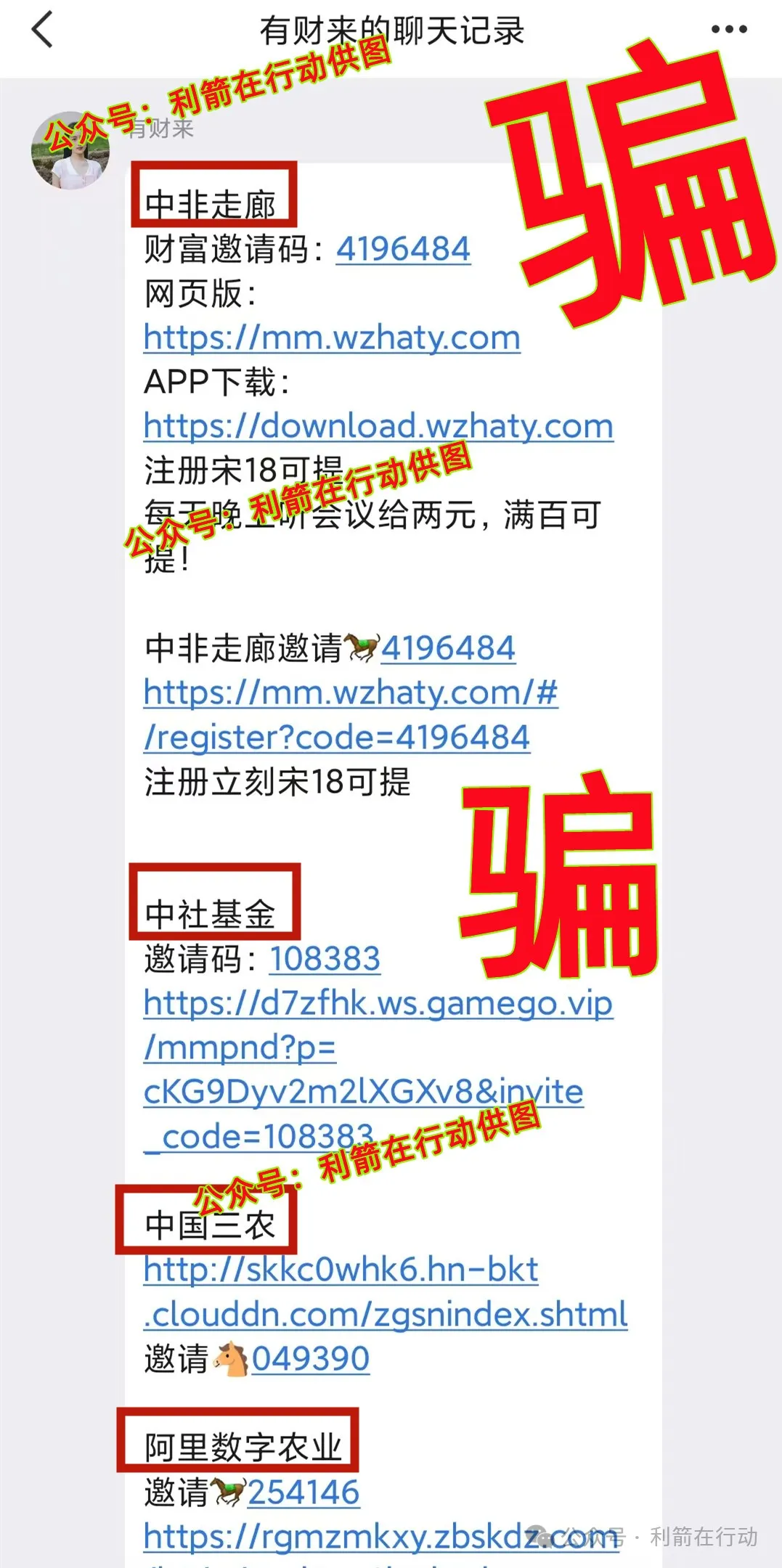This screenshot has height=1568, width=782.
Task: Open the three-dot overflow menu
Action: click(728, 30)
